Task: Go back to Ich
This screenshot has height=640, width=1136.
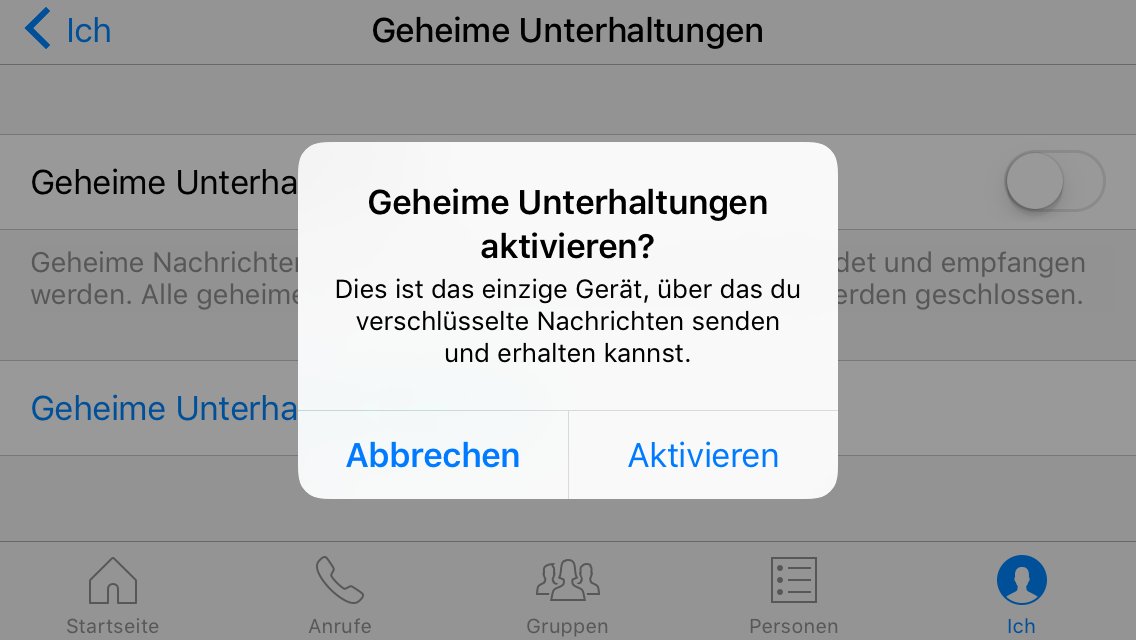Action: [x=68, y=30]
